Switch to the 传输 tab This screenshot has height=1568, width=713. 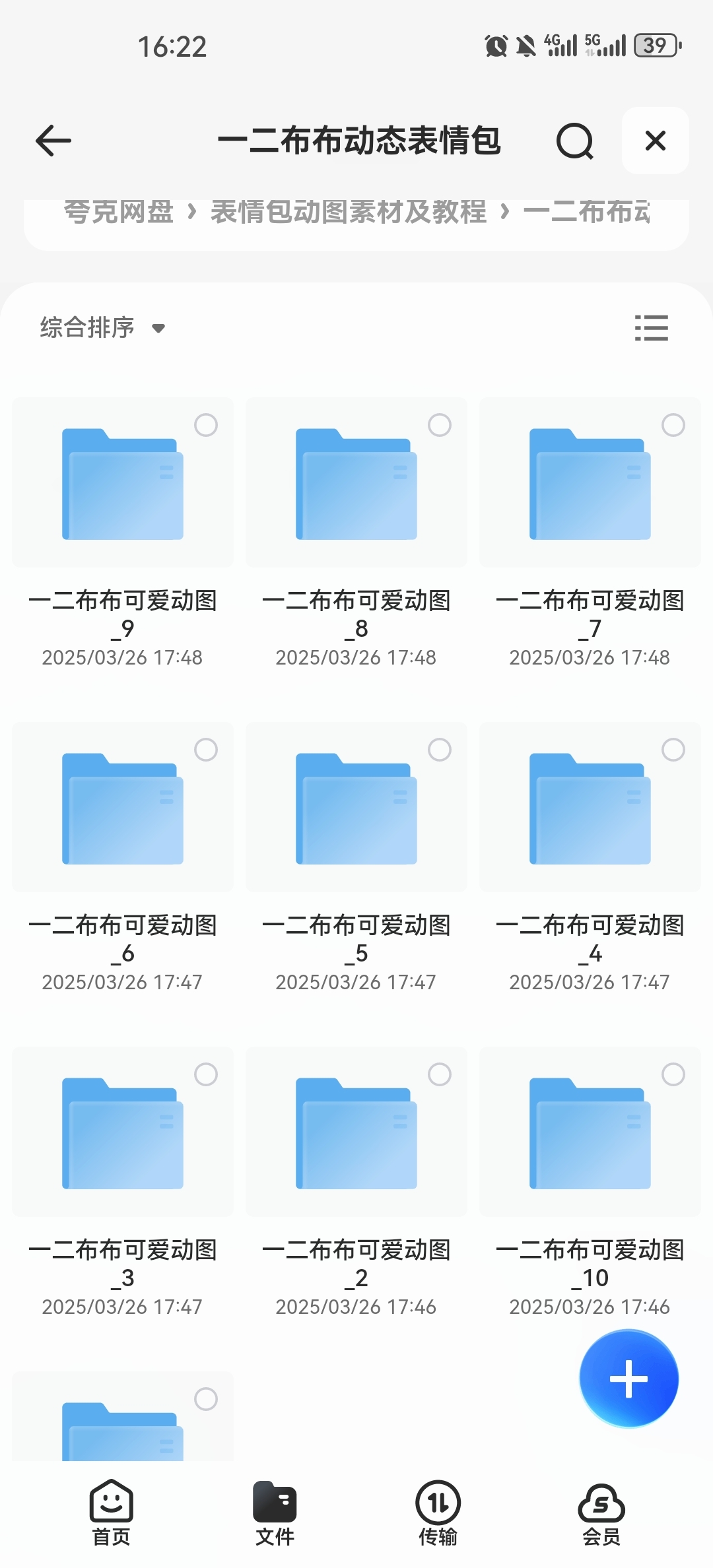(x=438, y=1513)
